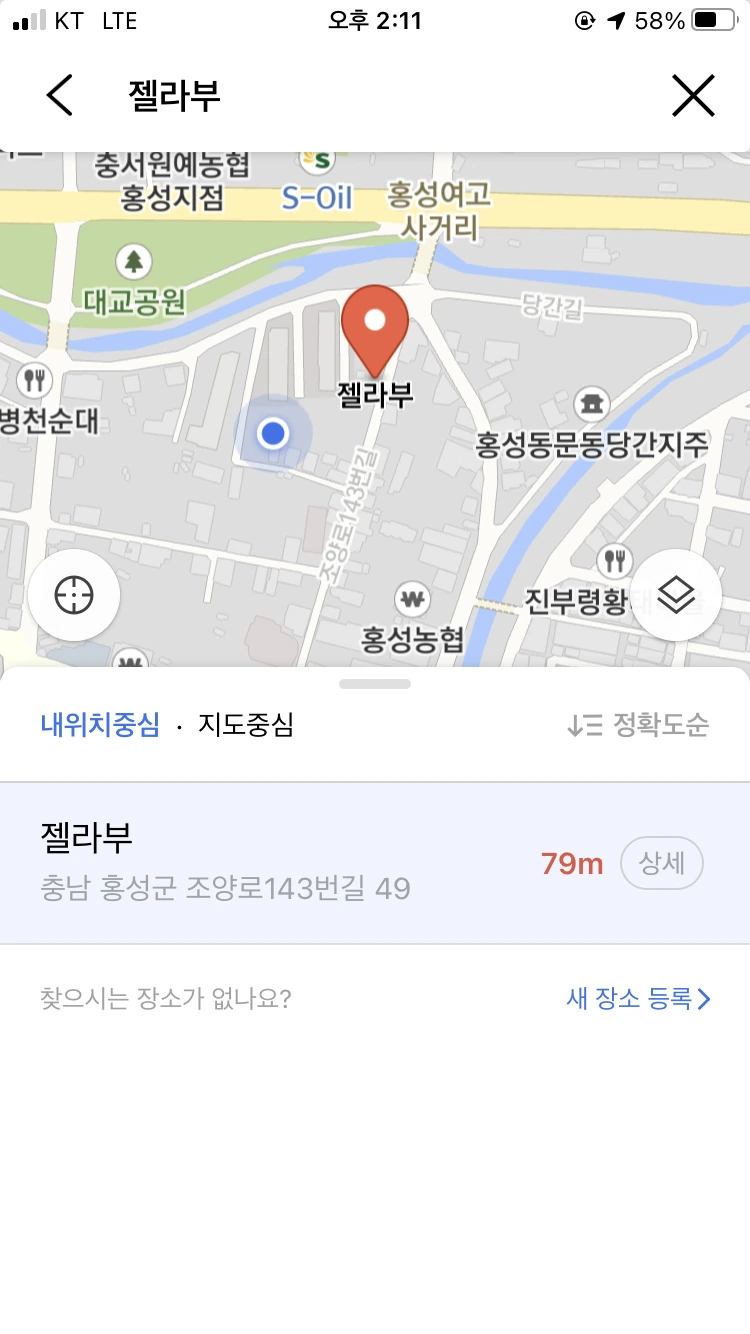Viewport: 750px width, 1334px height.
Task: Open the 정확도순 sort order dropdown
Action: pyautogui.click(x=638, y=725)
